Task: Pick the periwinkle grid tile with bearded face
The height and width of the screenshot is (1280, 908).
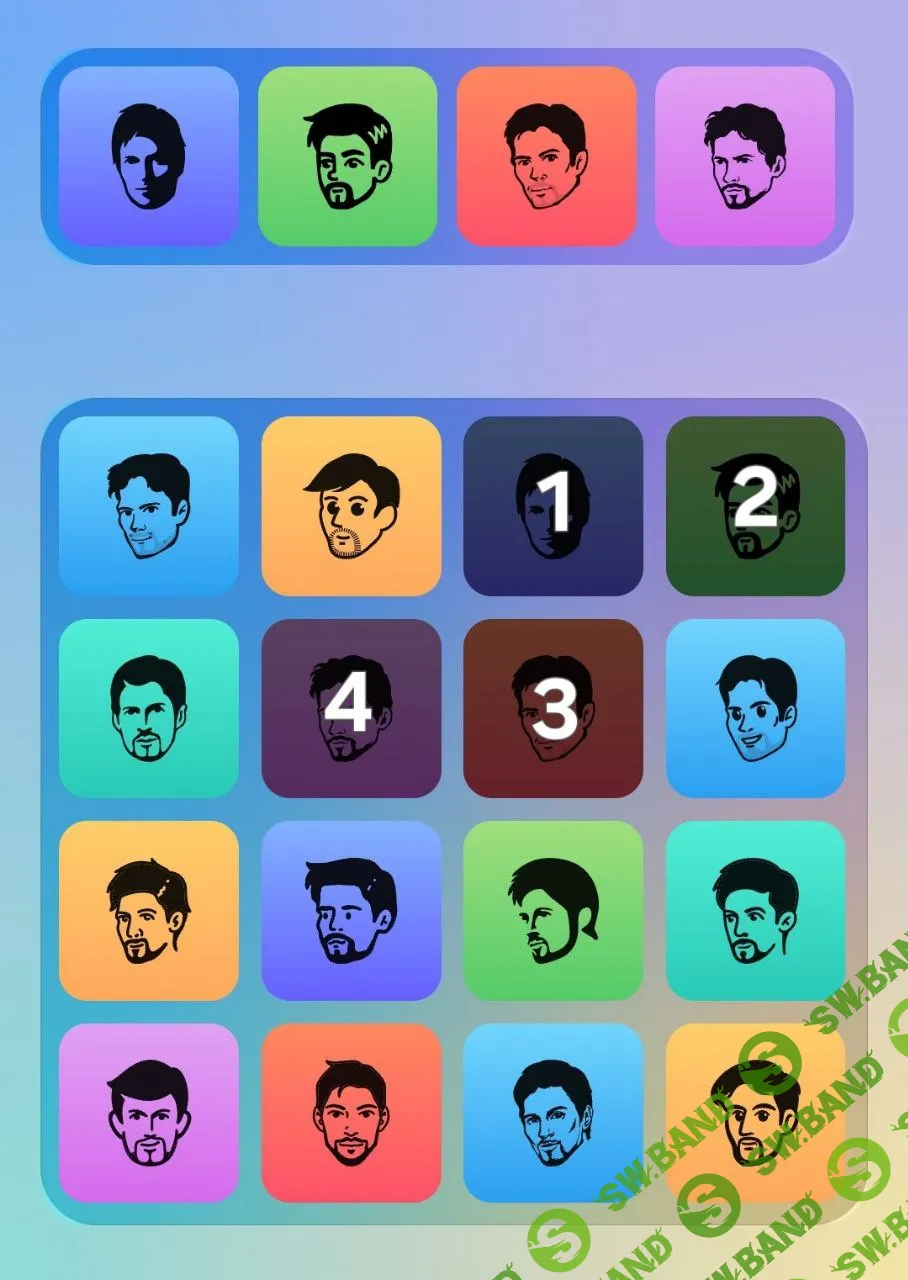Action: tap(351, 910)
